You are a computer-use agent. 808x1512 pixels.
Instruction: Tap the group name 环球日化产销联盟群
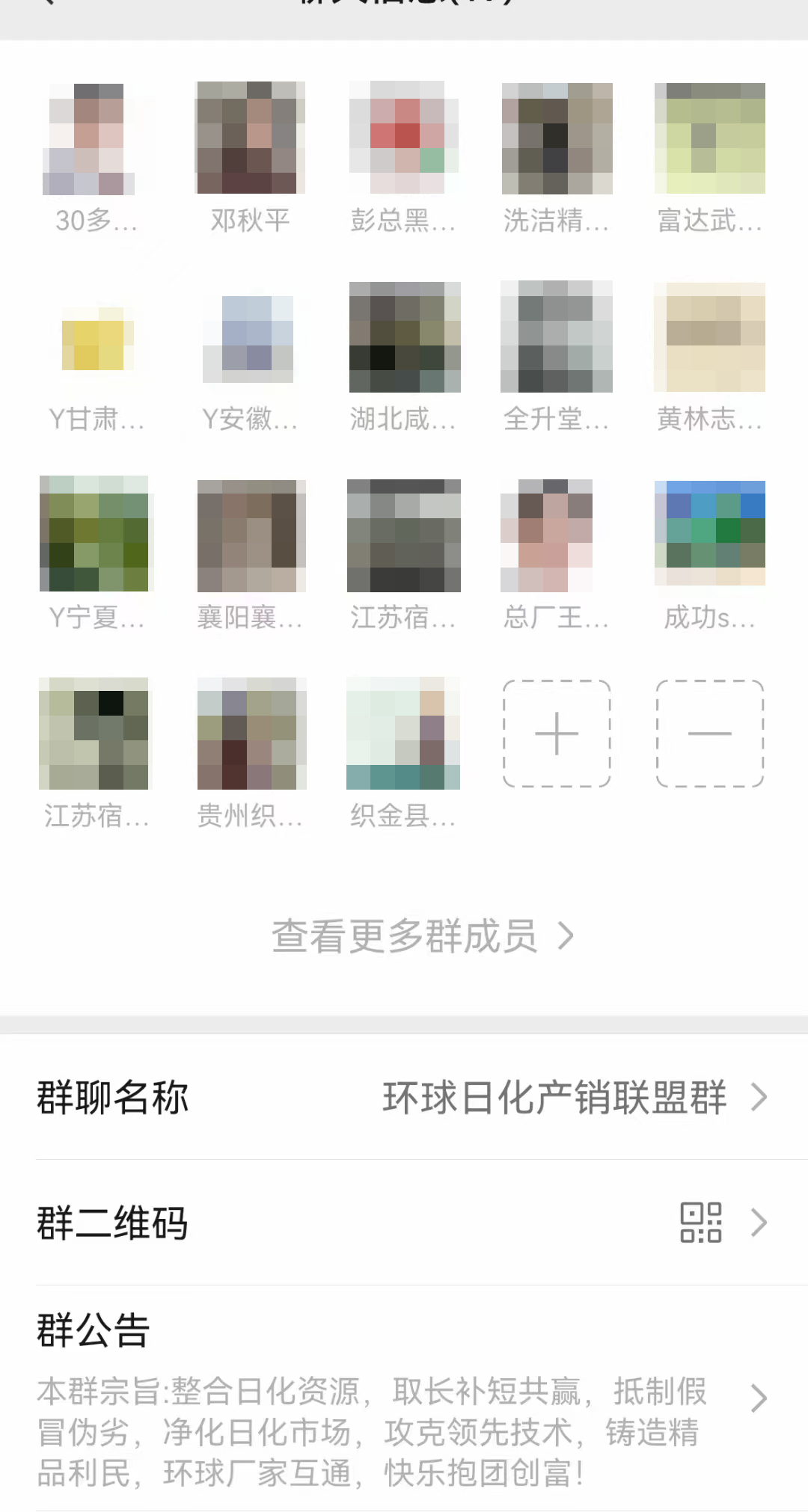point(554,1098)
